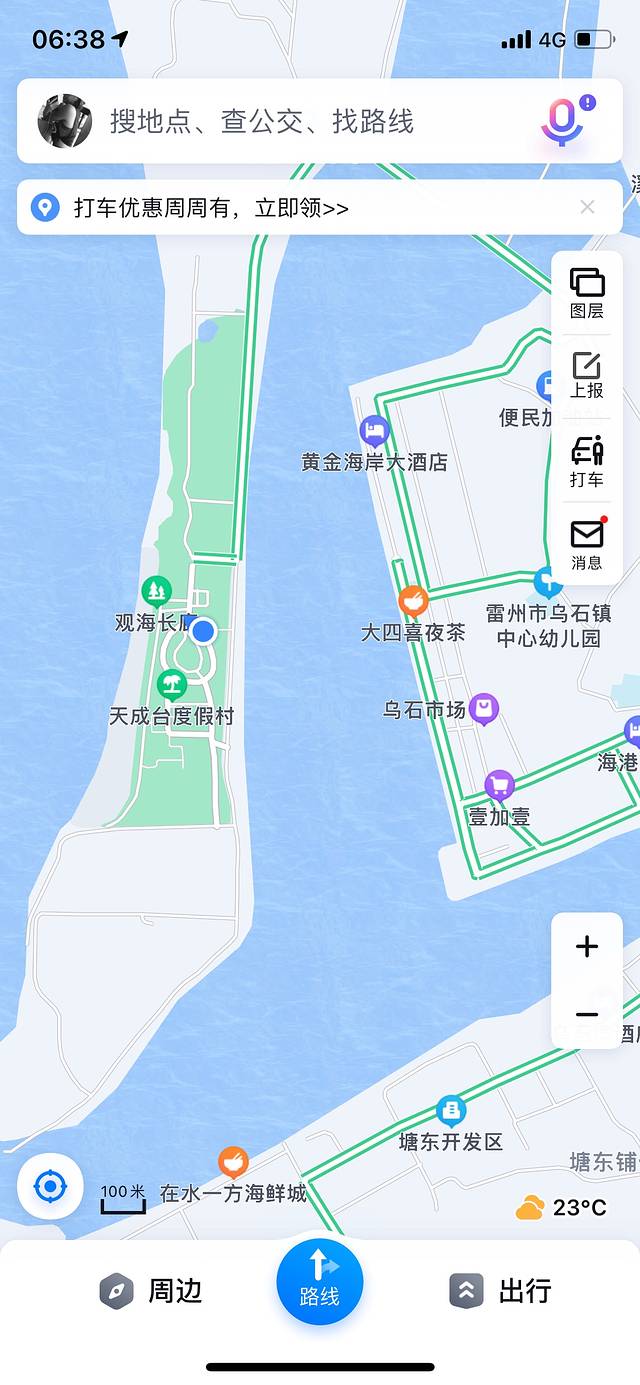Start voice search with the microphone
This screenshot has width=640, height=1385.
tap(562, 121)
